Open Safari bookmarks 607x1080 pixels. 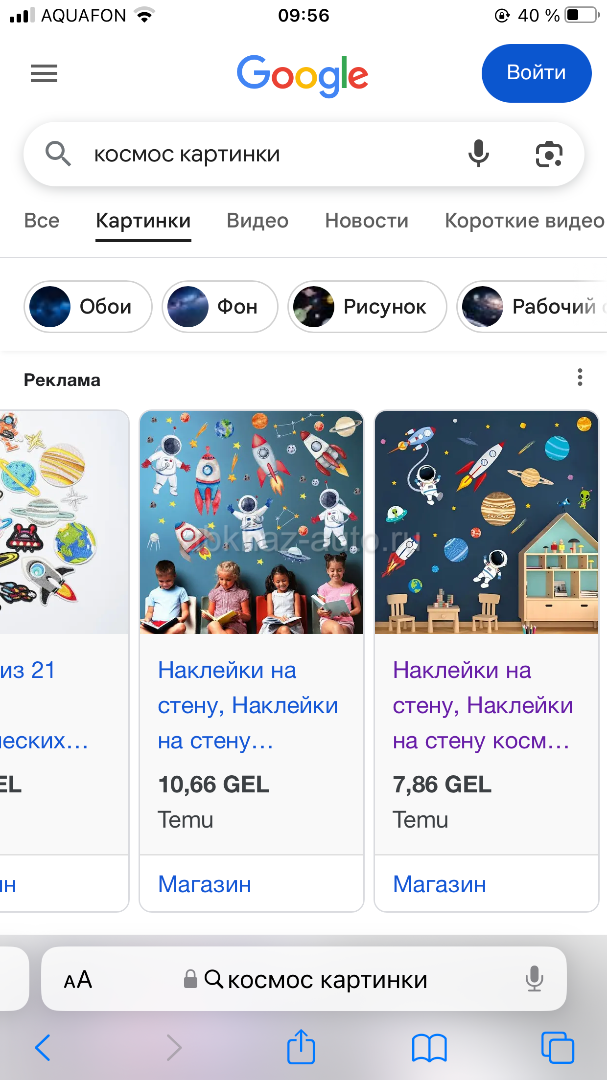pos(429,1048)
